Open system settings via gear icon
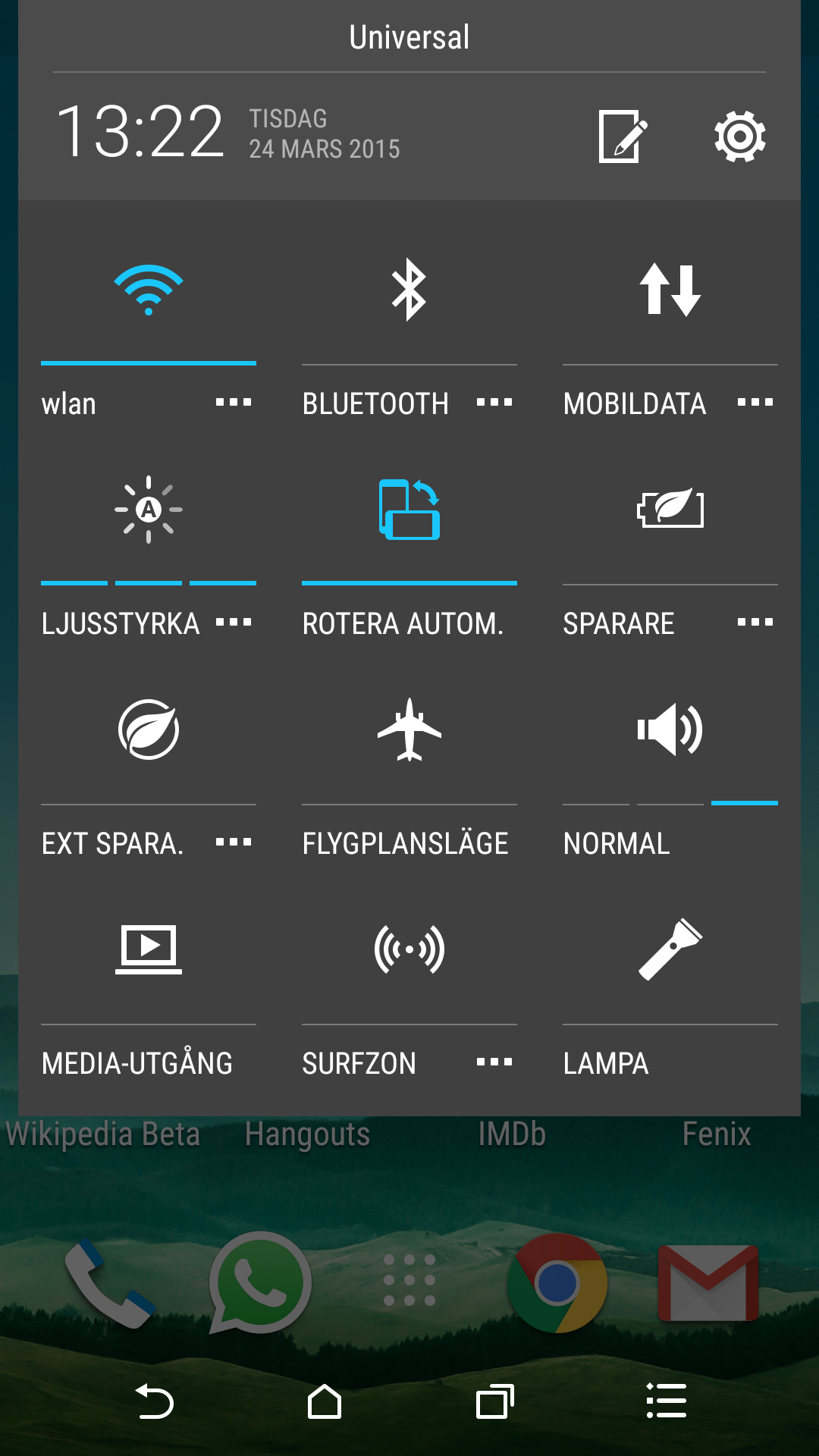 pos(739,136)
